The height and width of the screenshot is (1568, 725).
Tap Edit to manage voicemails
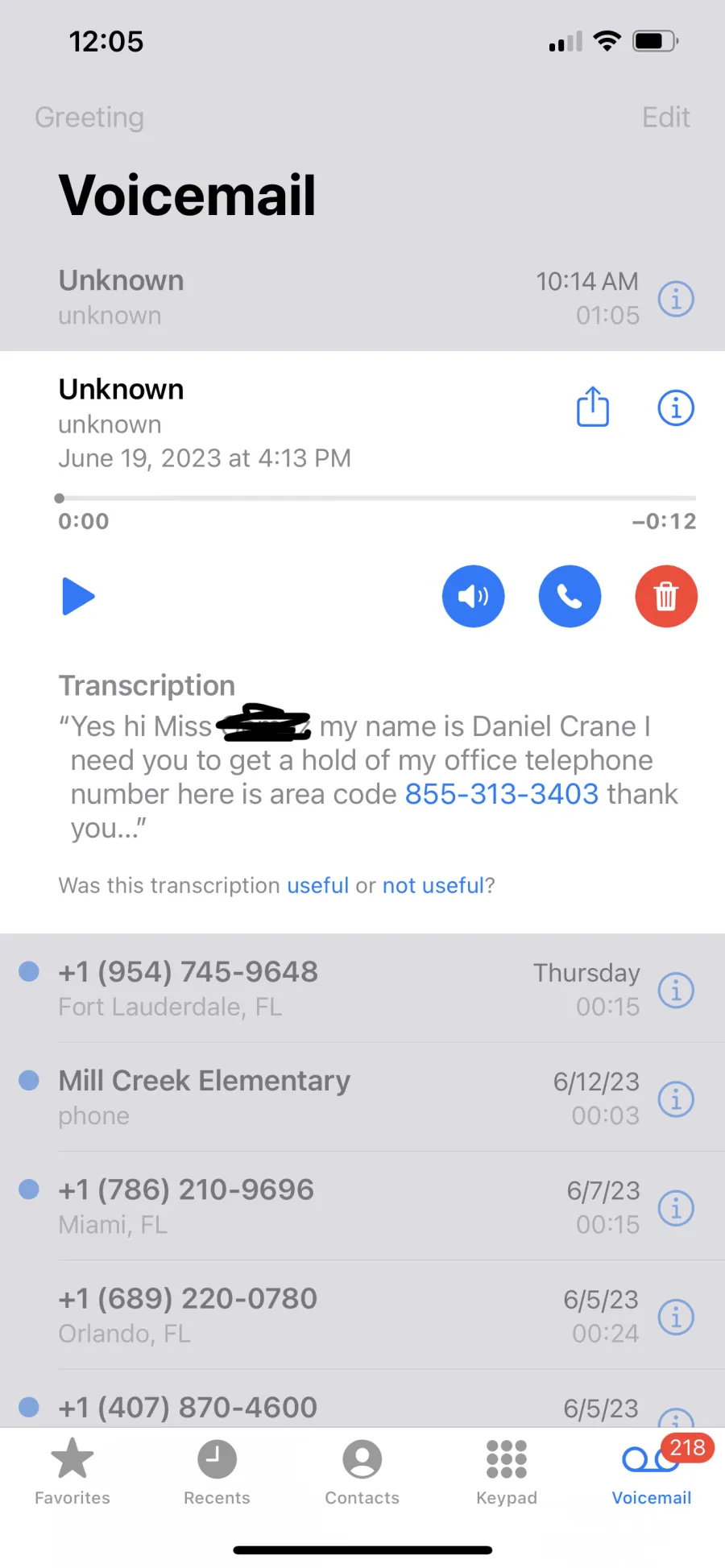[x=665, y=118]
